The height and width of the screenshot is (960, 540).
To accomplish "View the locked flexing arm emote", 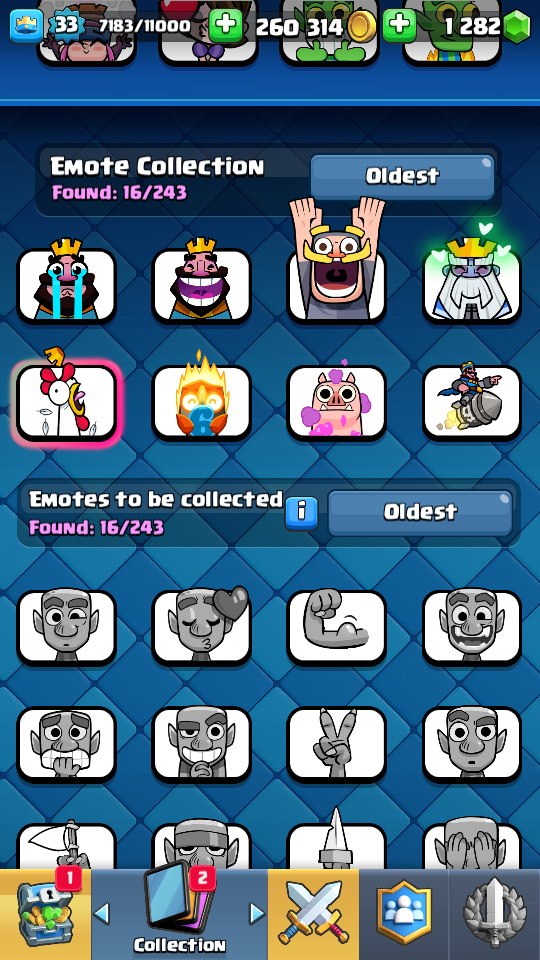I will (x=337, y=628).
